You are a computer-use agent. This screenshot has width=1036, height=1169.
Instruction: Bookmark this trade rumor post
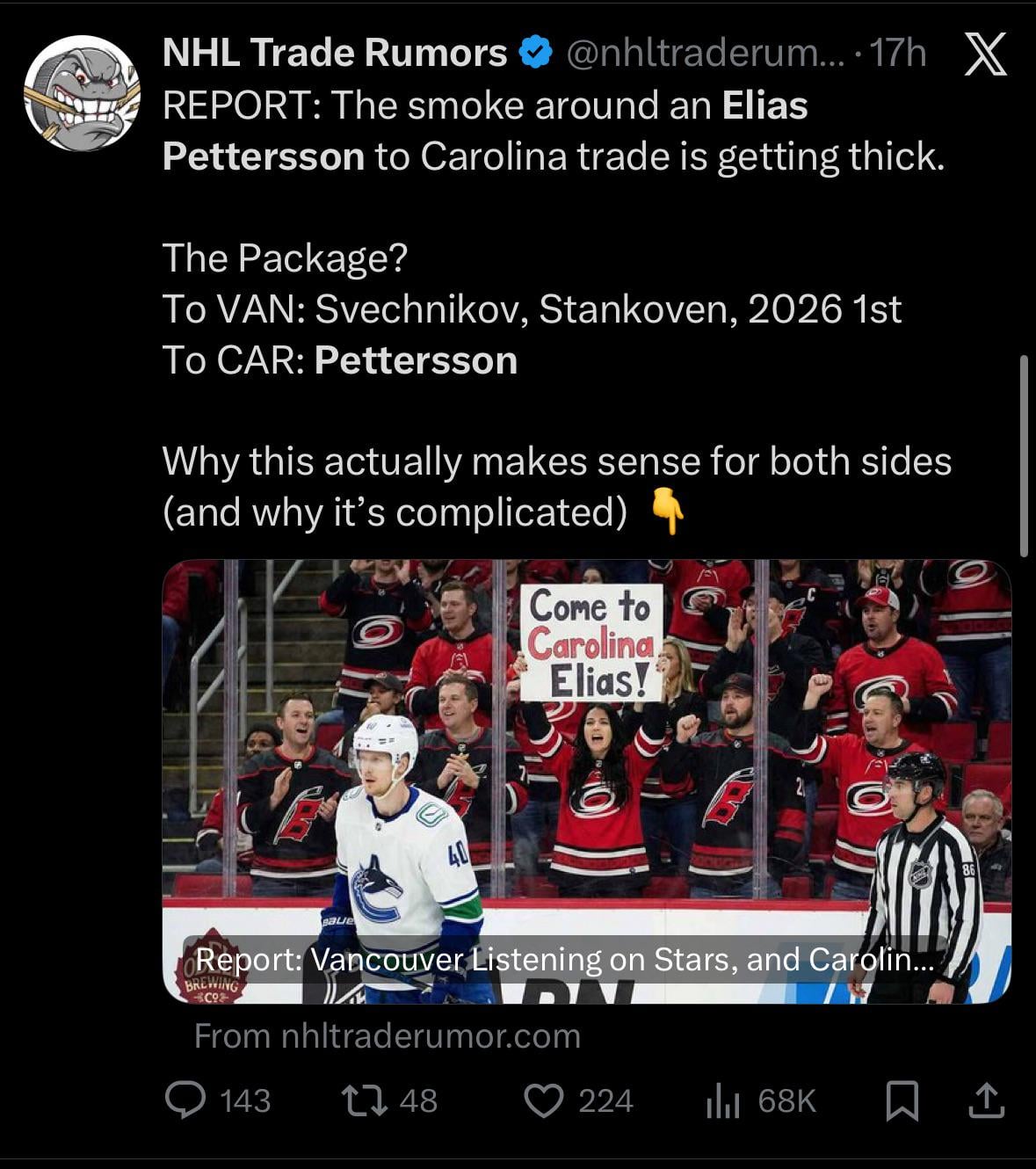[902, 1100]
